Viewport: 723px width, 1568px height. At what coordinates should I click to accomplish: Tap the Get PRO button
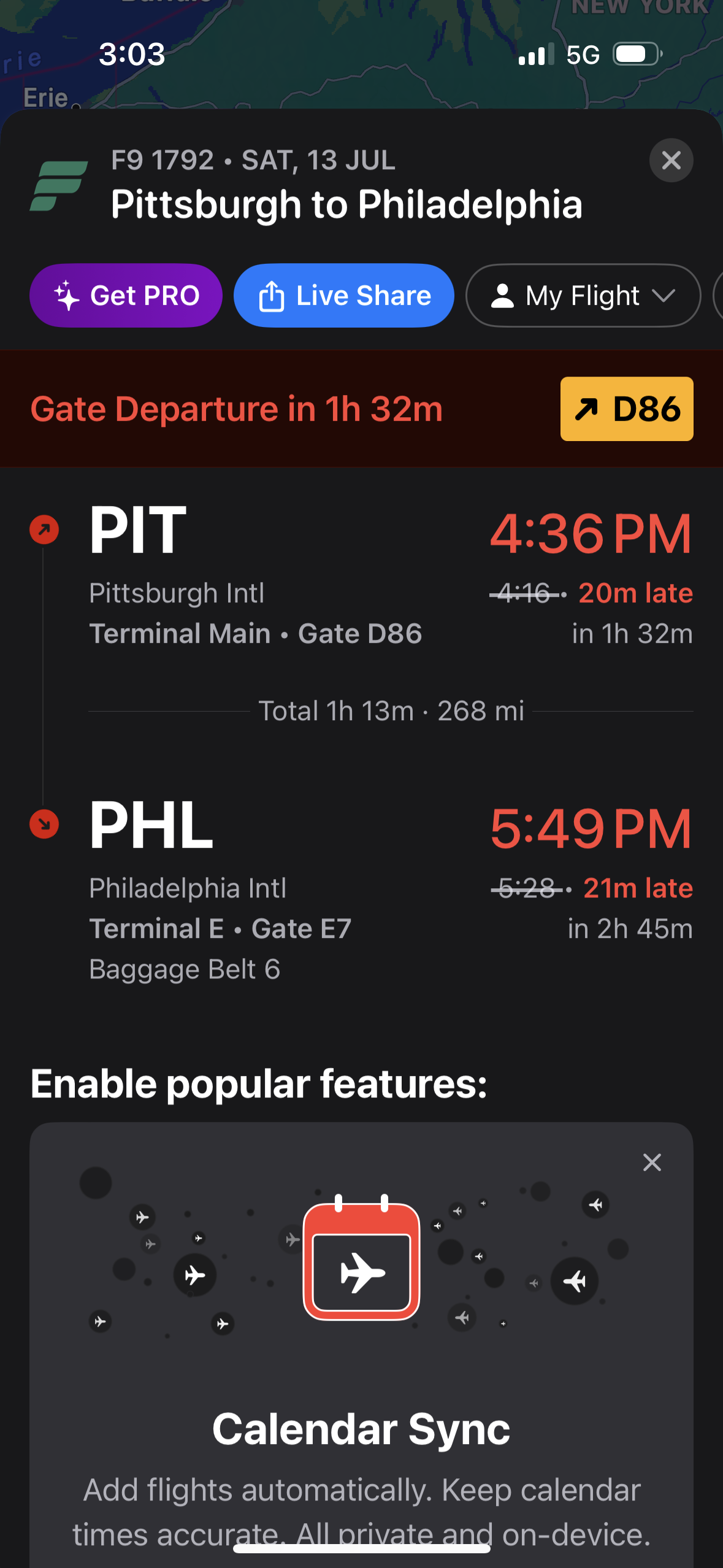click(x=126, y=295)
